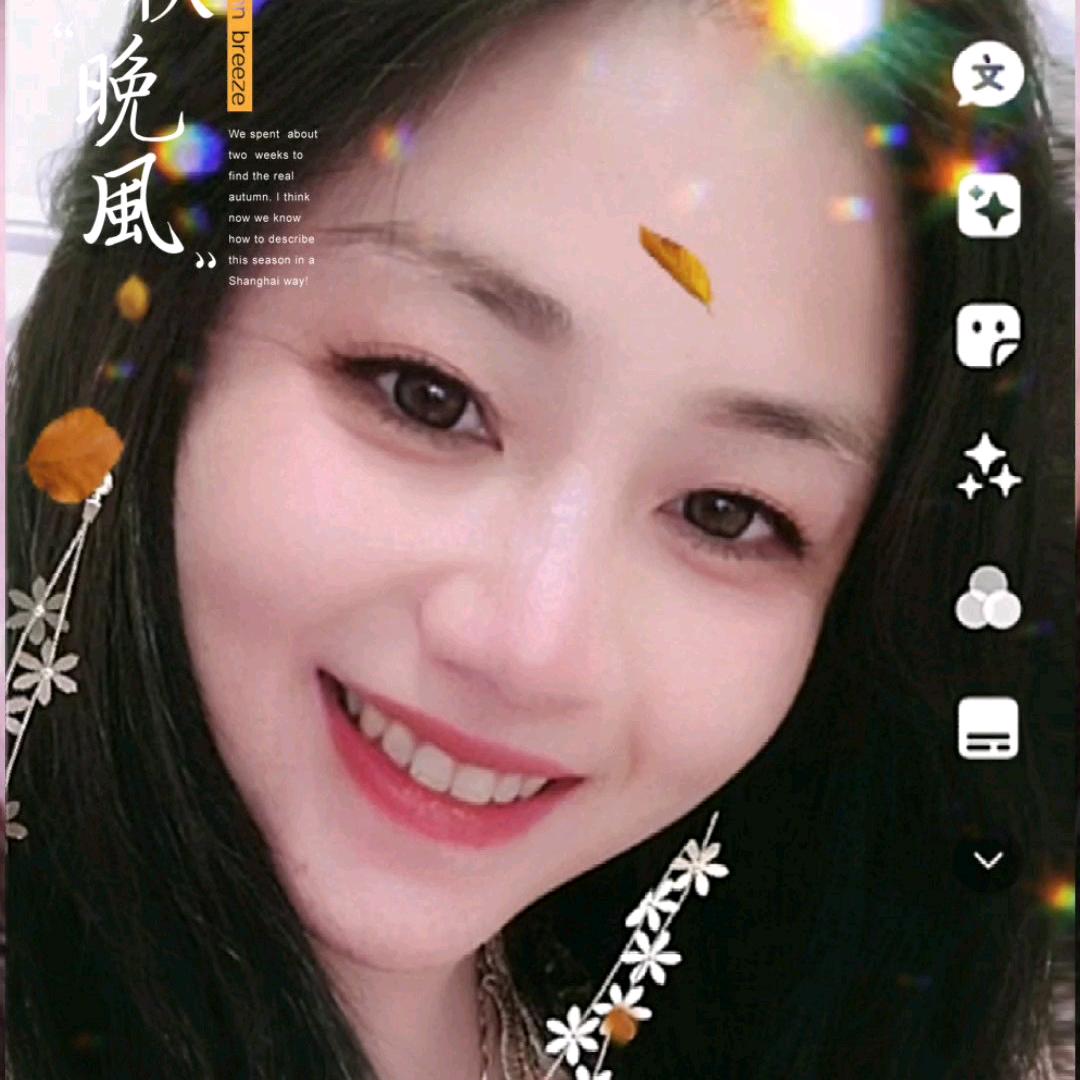The width and height of the screenshot is (1080, 1080).
Task: Open the effects sparkles tool
Action: (988, 467)
